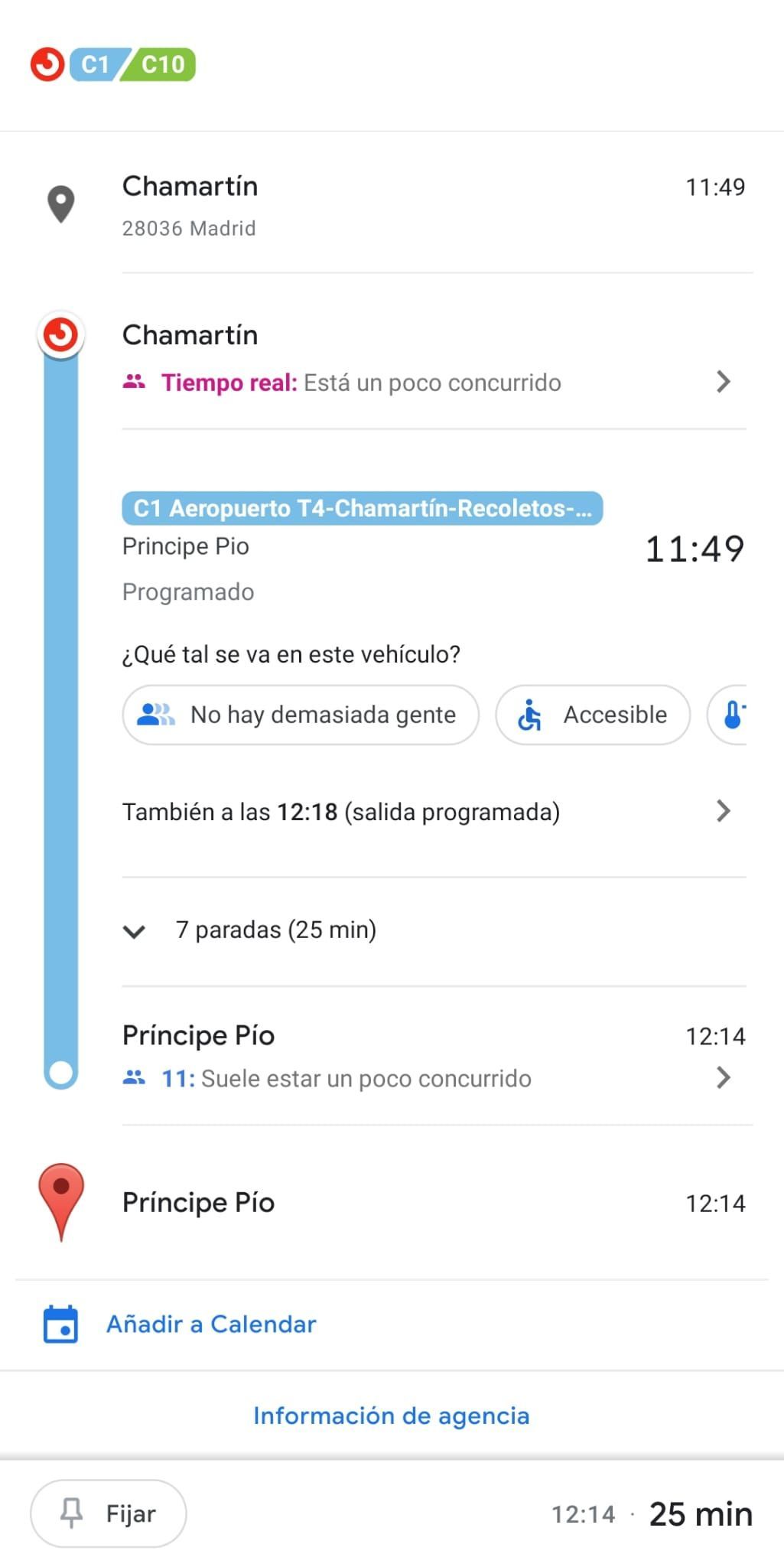Select the Accesible chip
Image resolution: width=784 pixels, height=1567 pixels.
(593, 715)
